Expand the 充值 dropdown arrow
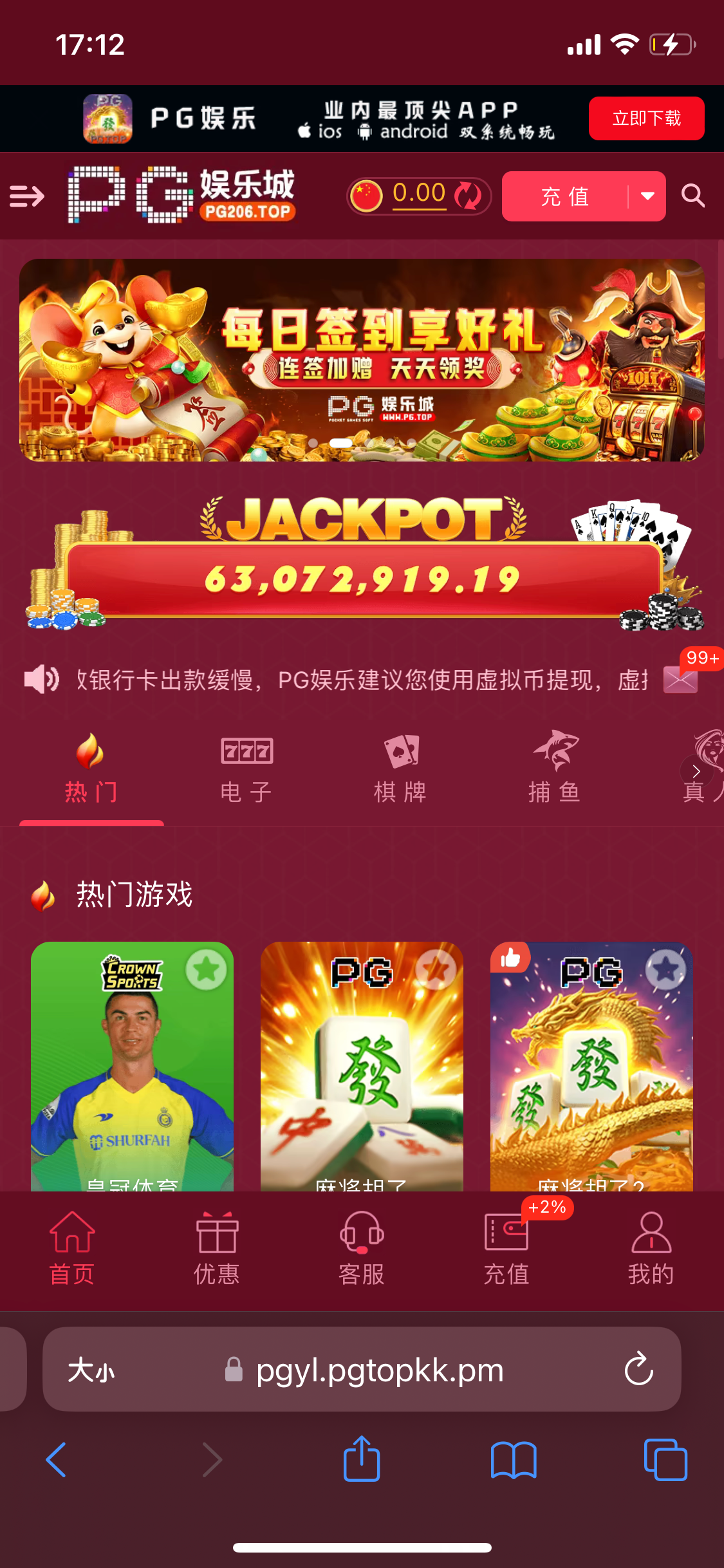The height and width of the screenshot is (1568, 724). [647, 196]
